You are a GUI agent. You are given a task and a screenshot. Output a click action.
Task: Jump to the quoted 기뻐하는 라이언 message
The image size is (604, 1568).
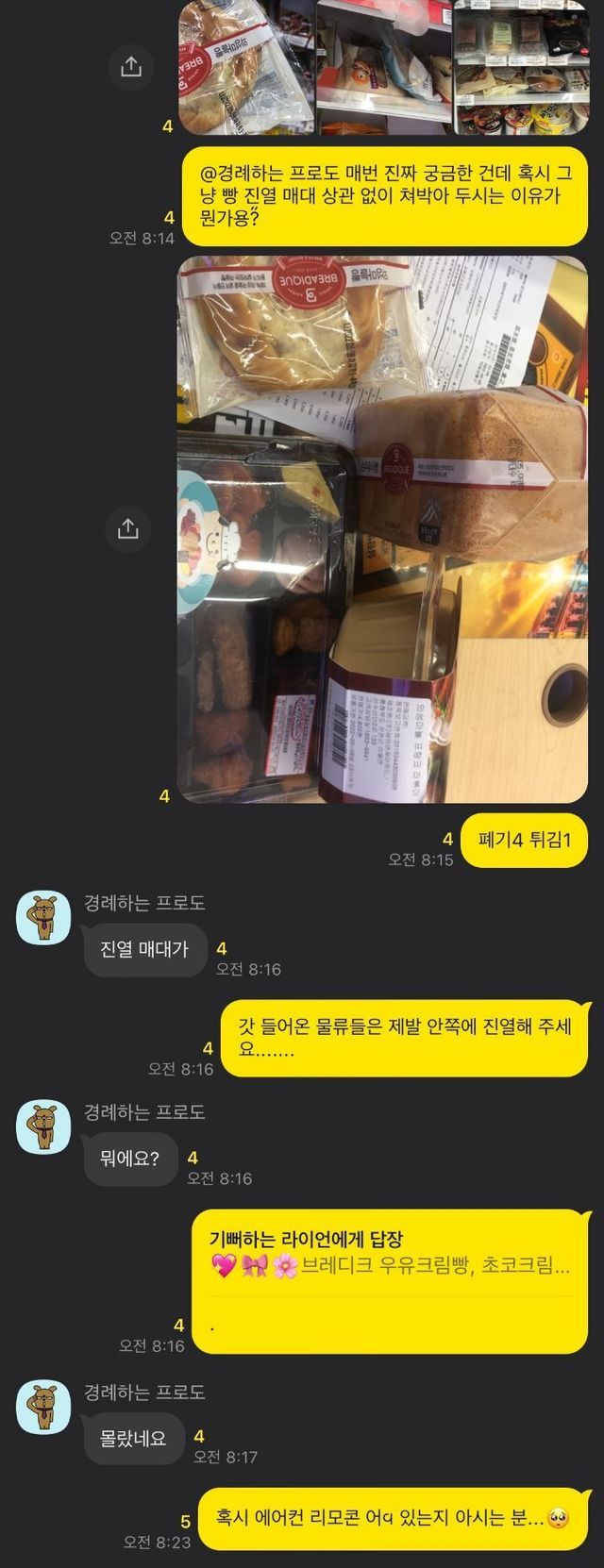[x=389, y=1252]
